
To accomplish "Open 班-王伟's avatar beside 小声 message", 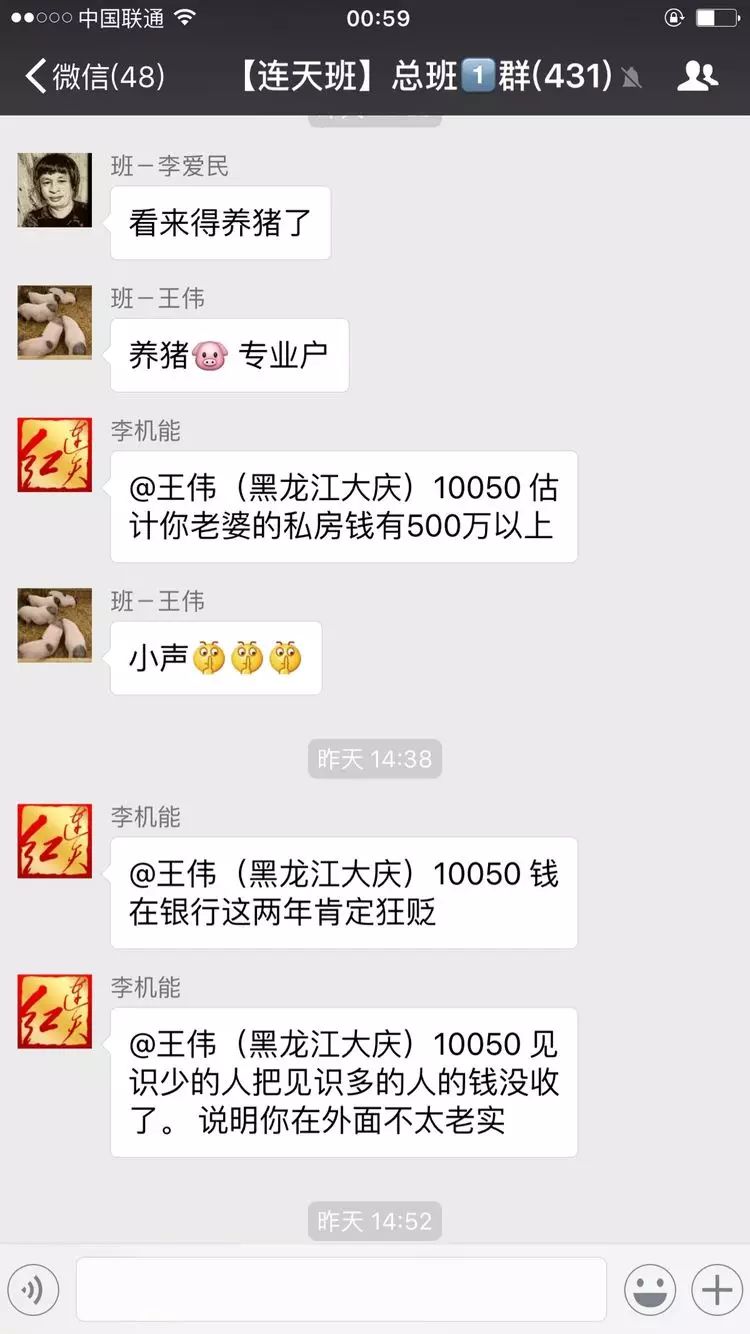I will click(54, 625).
